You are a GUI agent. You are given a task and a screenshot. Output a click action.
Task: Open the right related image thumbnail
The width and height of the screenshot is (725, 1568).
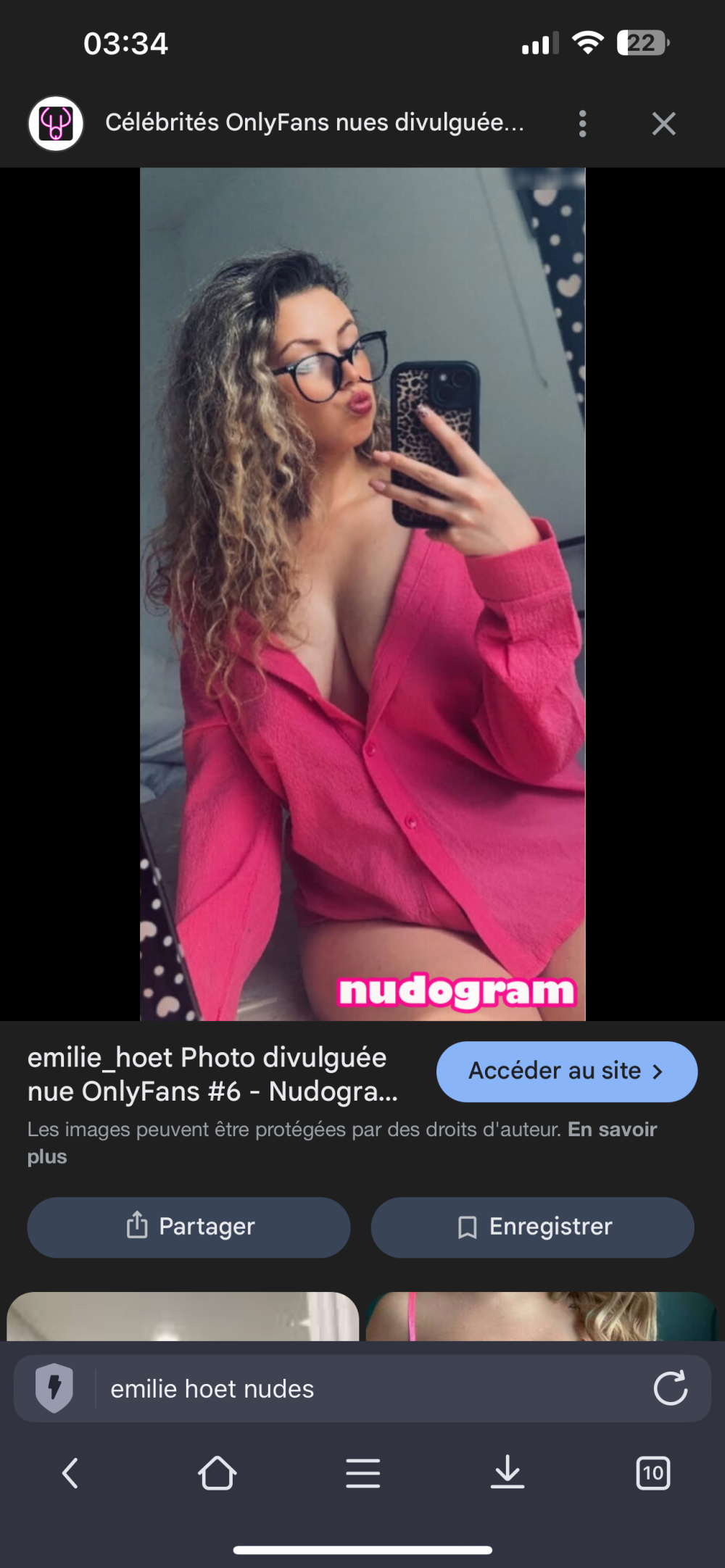pos(540,1317)
